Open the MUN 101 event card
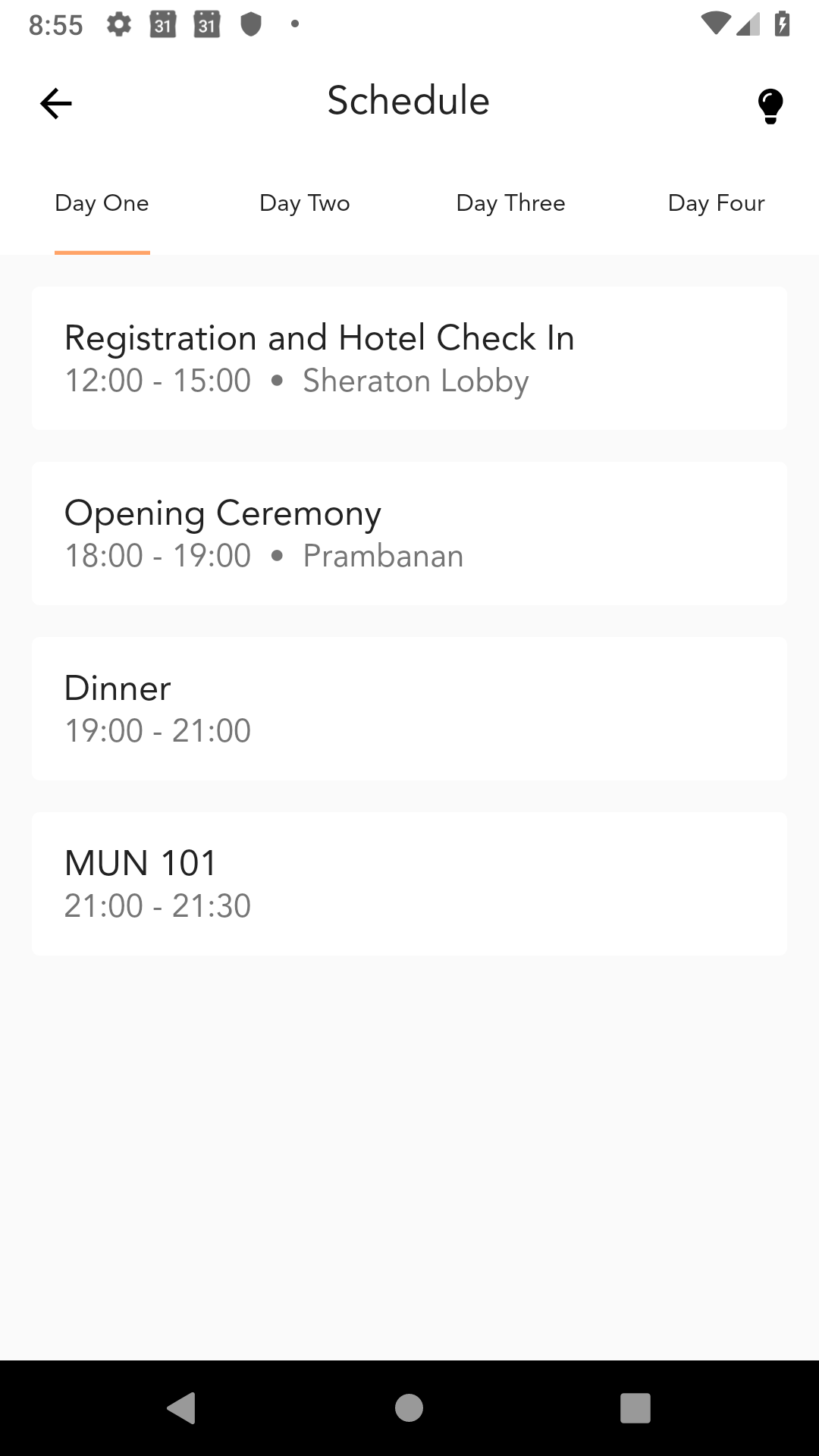Screen dimensions: 819x1456 409,883
